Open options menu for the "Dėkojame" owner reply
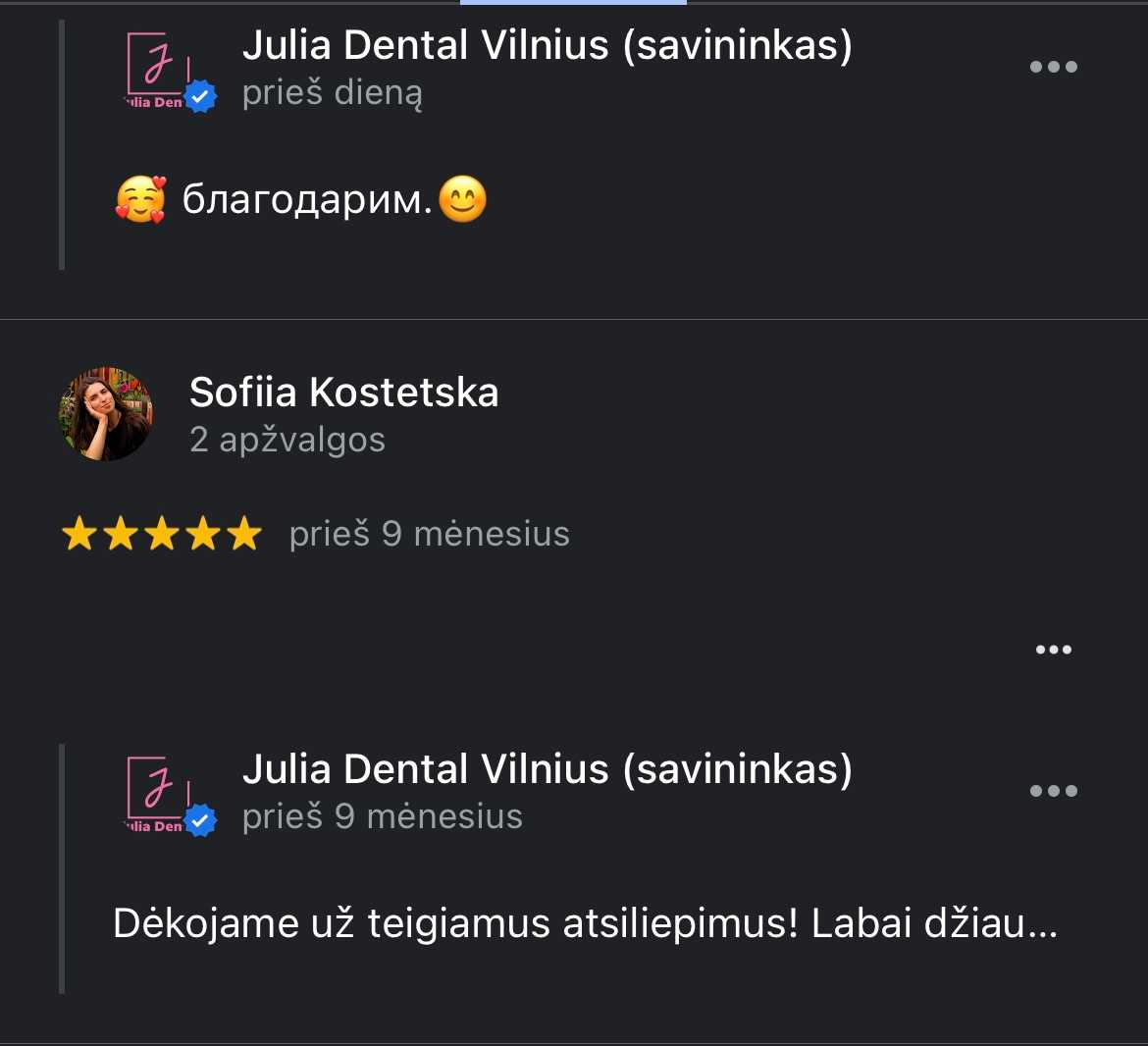Screen dimensions: 1148x1046 pos(1053,791)
